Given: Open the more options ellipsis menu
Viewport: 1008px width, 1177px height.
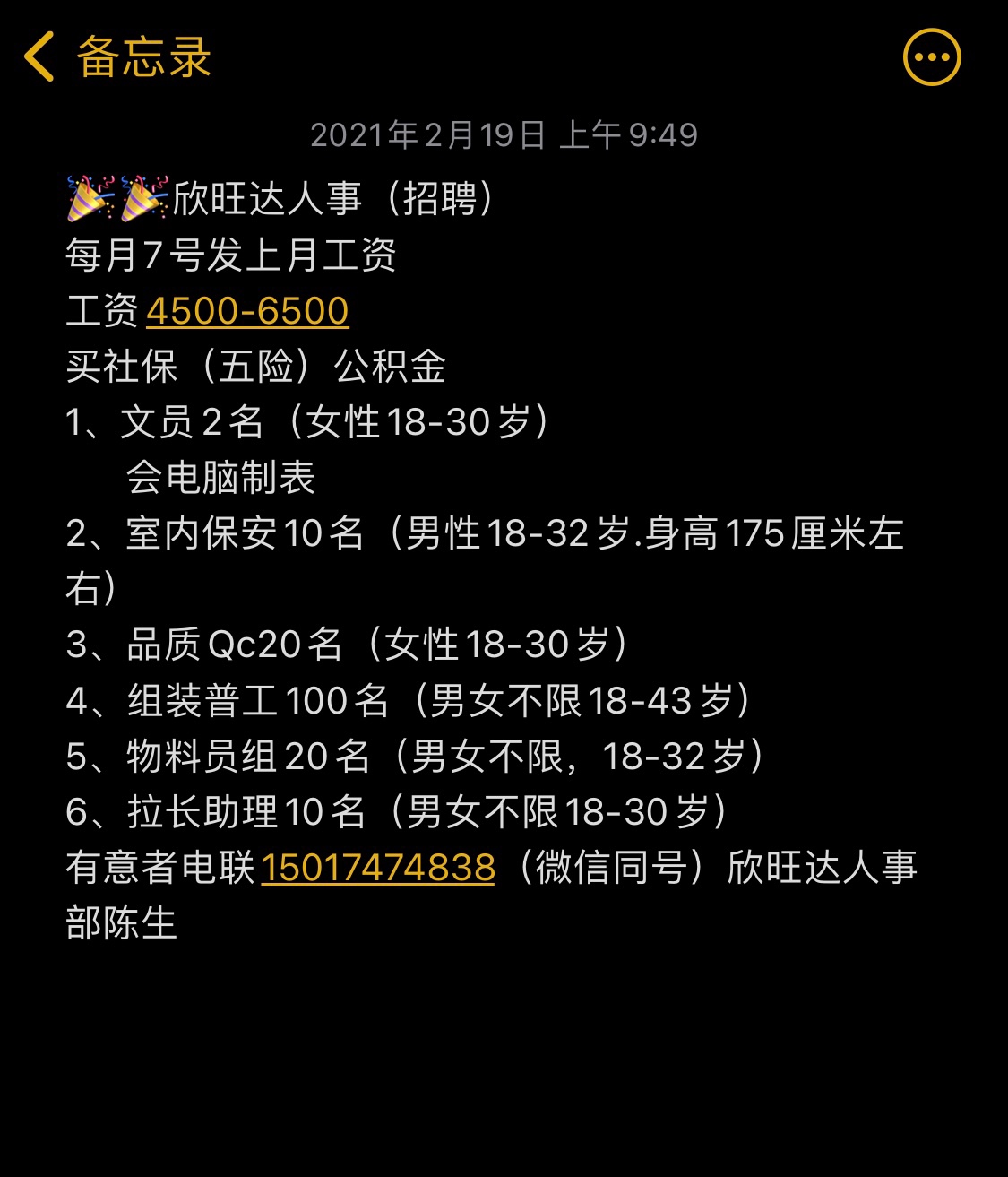Looking at the screenshot, I should [932, 57].
